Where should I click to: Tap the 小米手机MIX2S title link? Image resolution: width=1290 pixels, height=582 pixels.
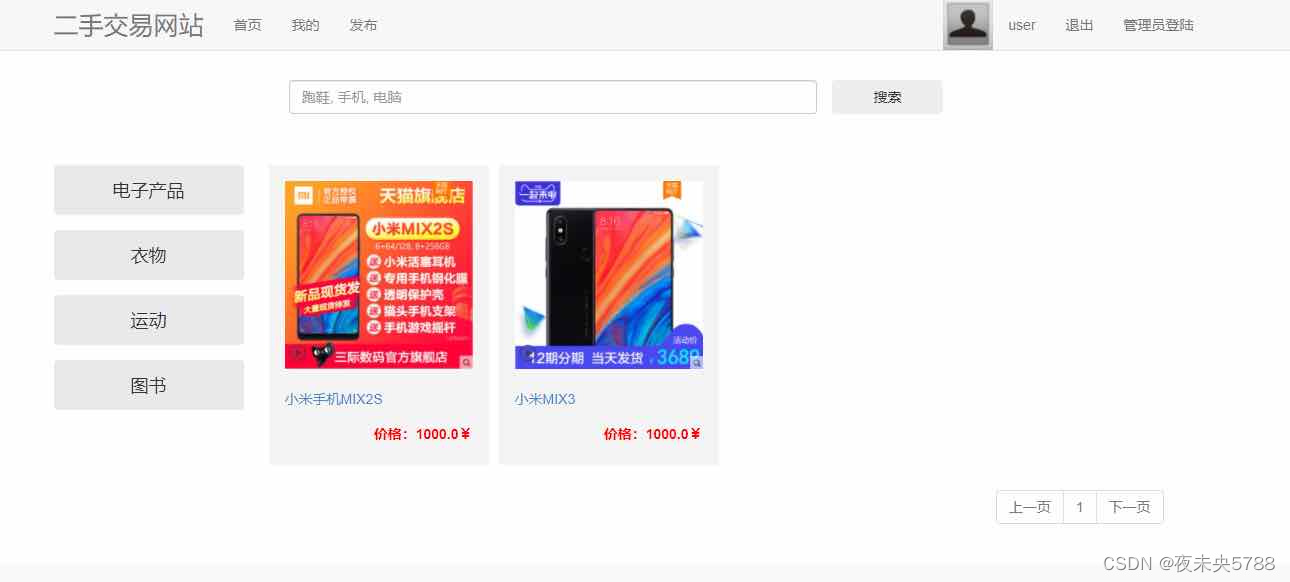333,399
